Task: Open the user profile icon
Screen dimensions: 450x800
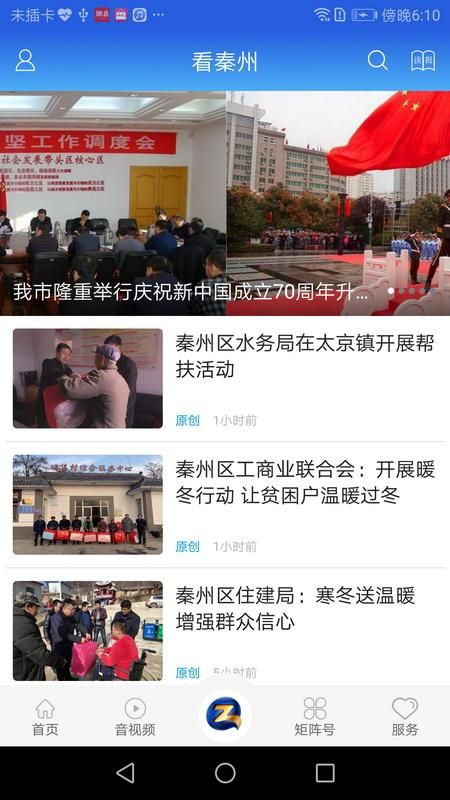Action: click(25, 61)
